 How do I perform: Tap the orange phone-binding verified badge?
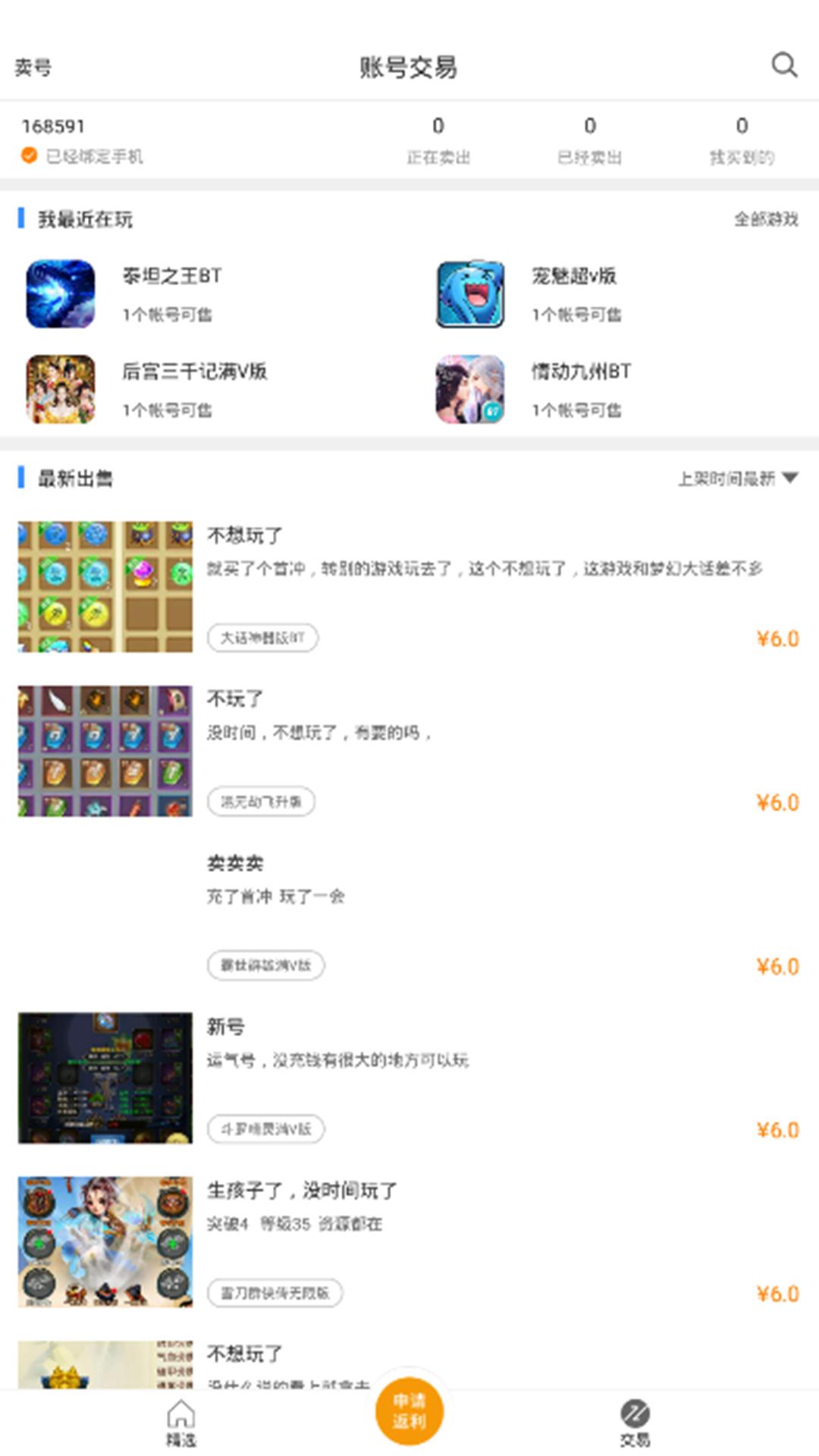click(x=28, y=155)
